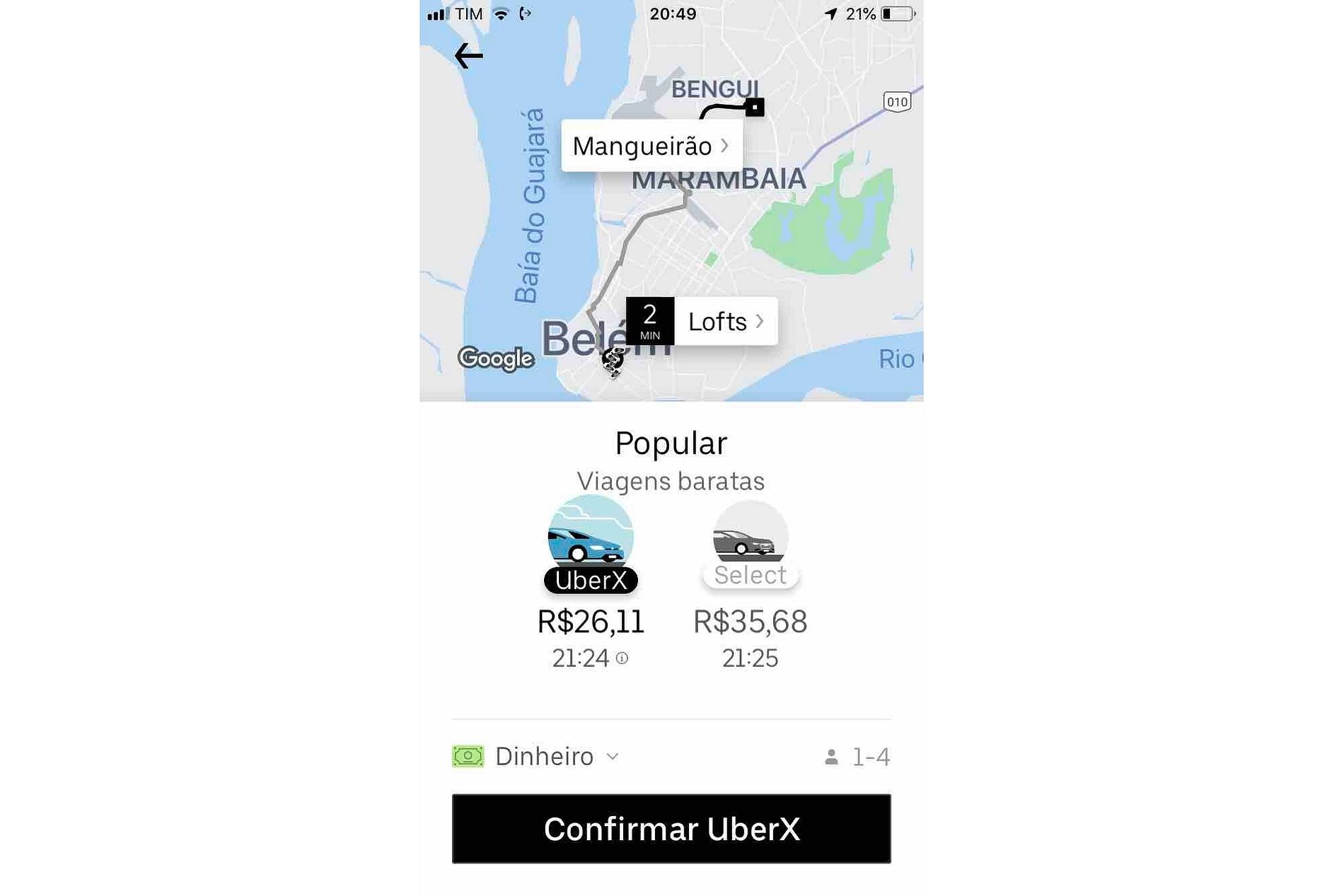
Task: Show UberX fare info icon
Action: [x=622, y=658]
